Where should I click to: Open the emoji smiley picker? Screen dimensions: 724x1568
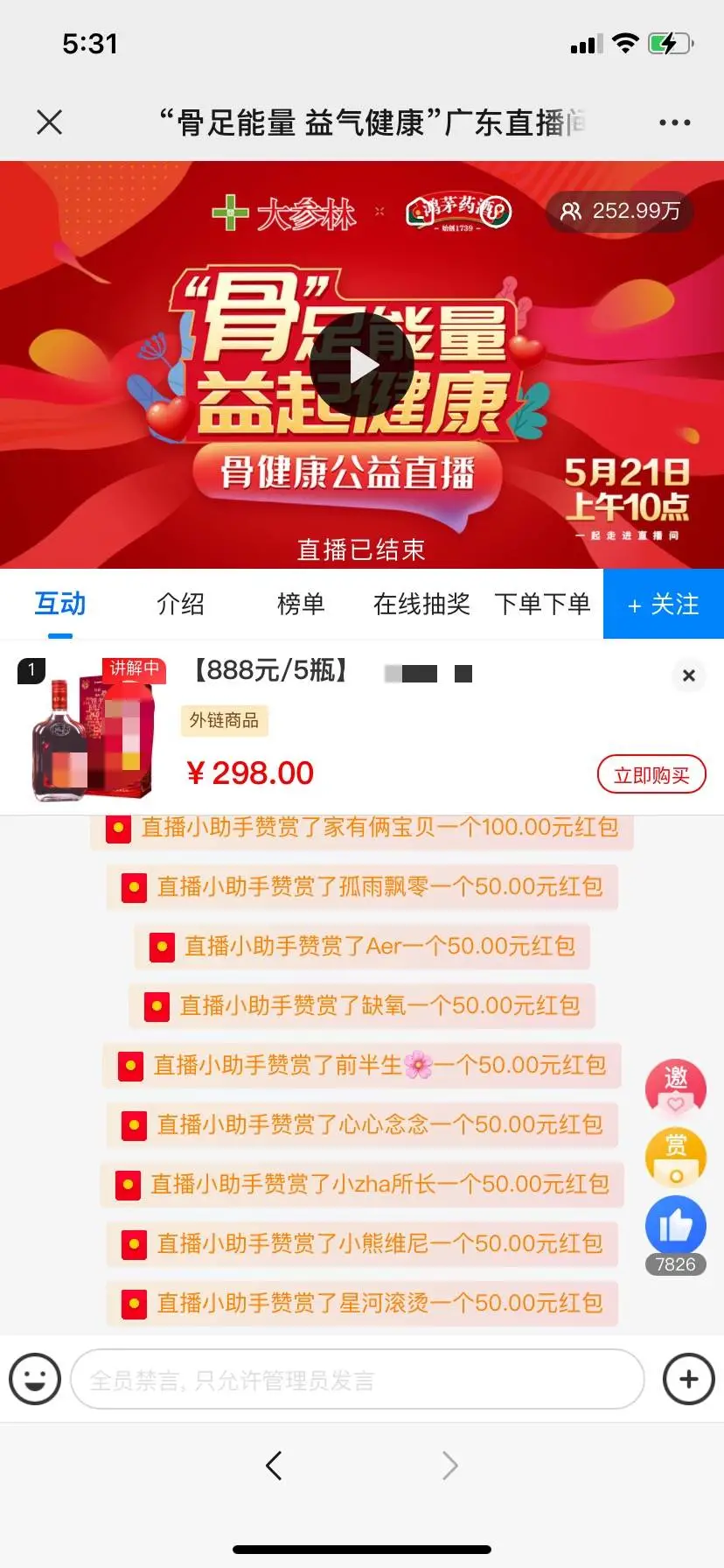click(x=34, y=1379)
